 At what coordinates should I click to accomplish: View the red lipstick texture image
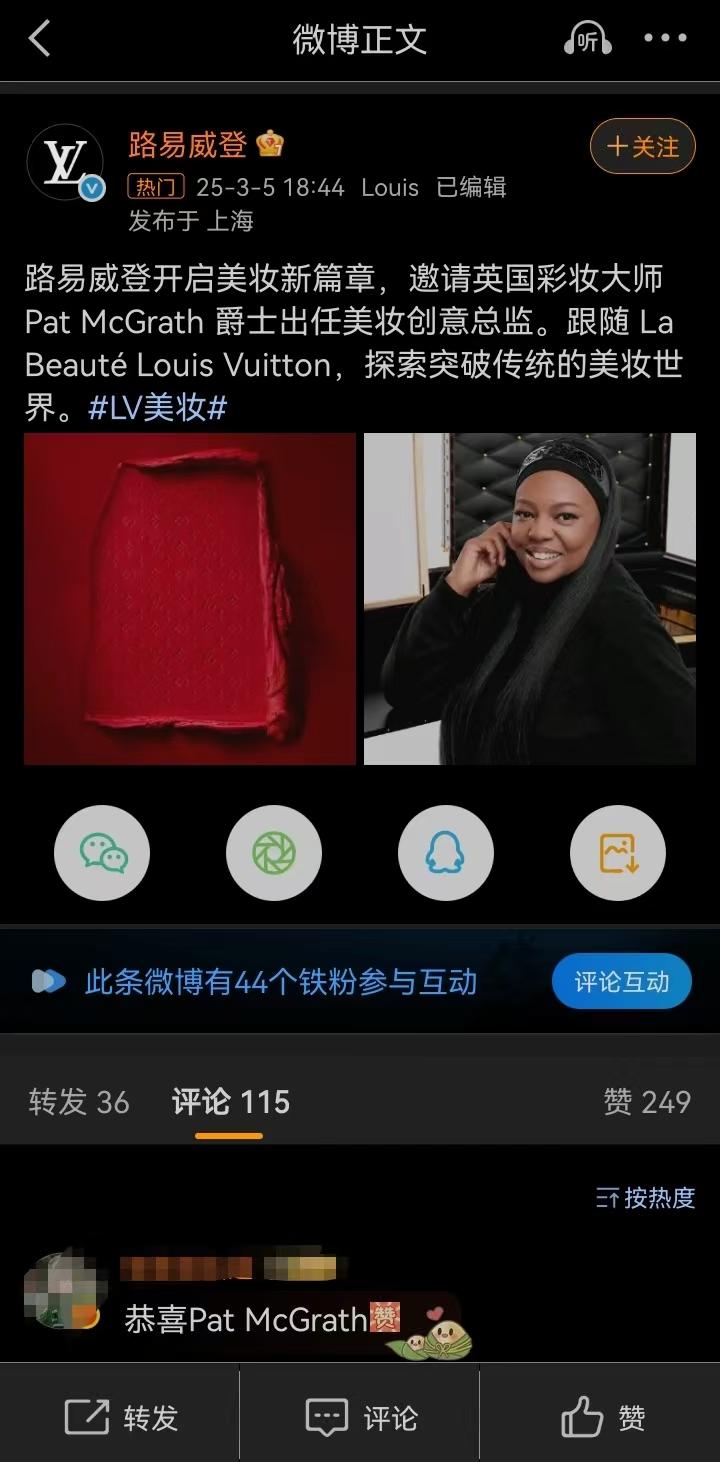click(x=190, y=598)
